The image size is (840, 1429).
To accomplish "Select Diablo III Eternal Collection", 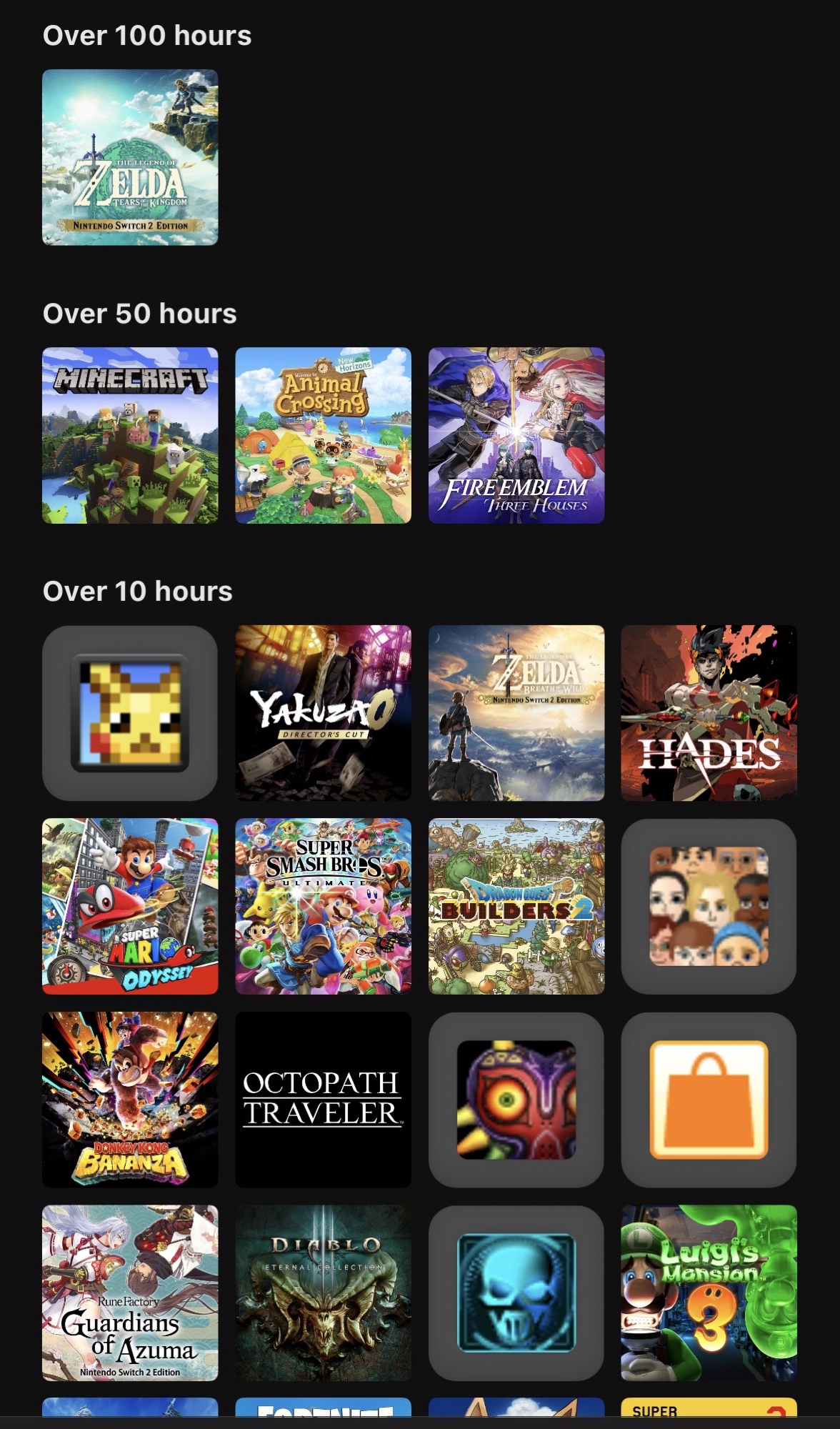I will [323, 1293].
